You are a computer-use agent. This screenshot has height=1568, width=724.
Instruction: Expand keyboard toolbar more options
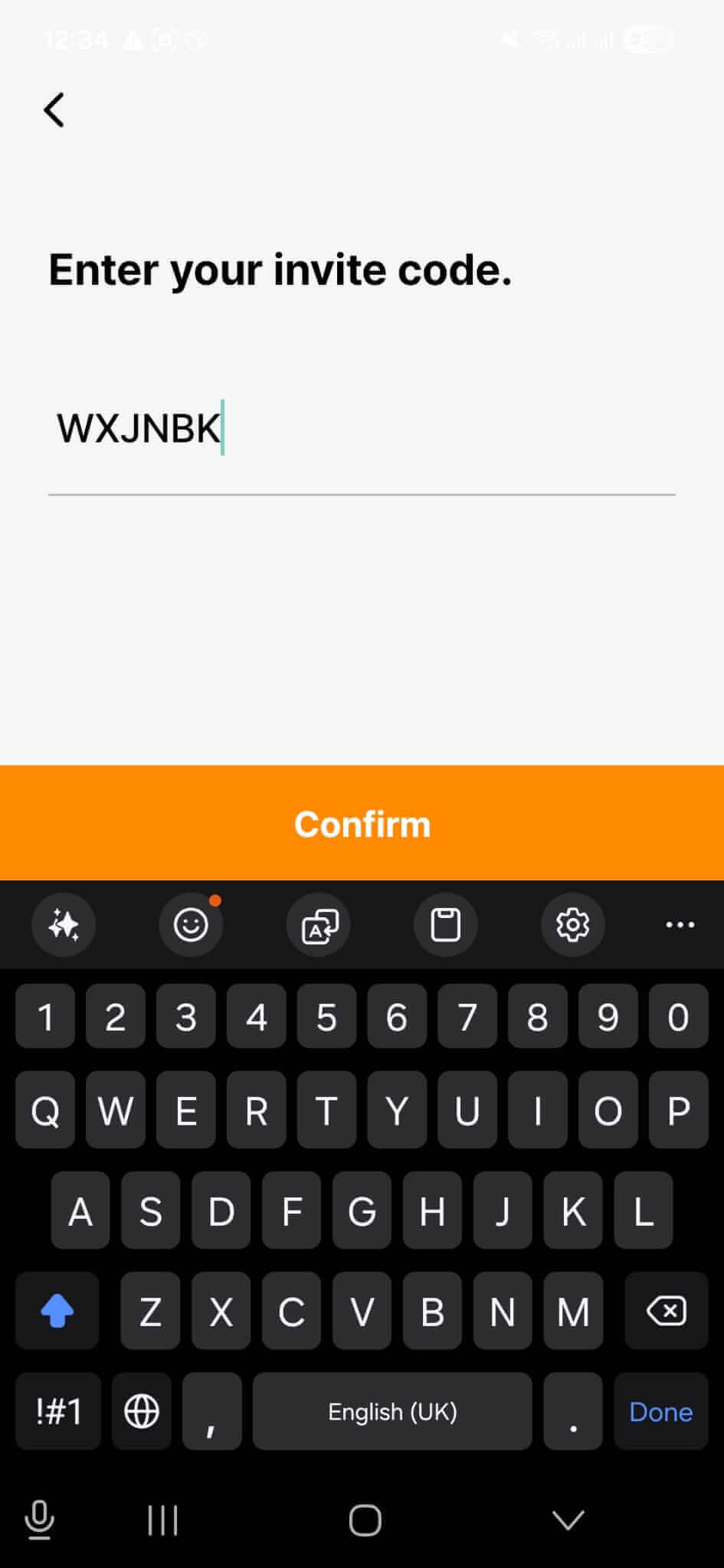(680, 925)
